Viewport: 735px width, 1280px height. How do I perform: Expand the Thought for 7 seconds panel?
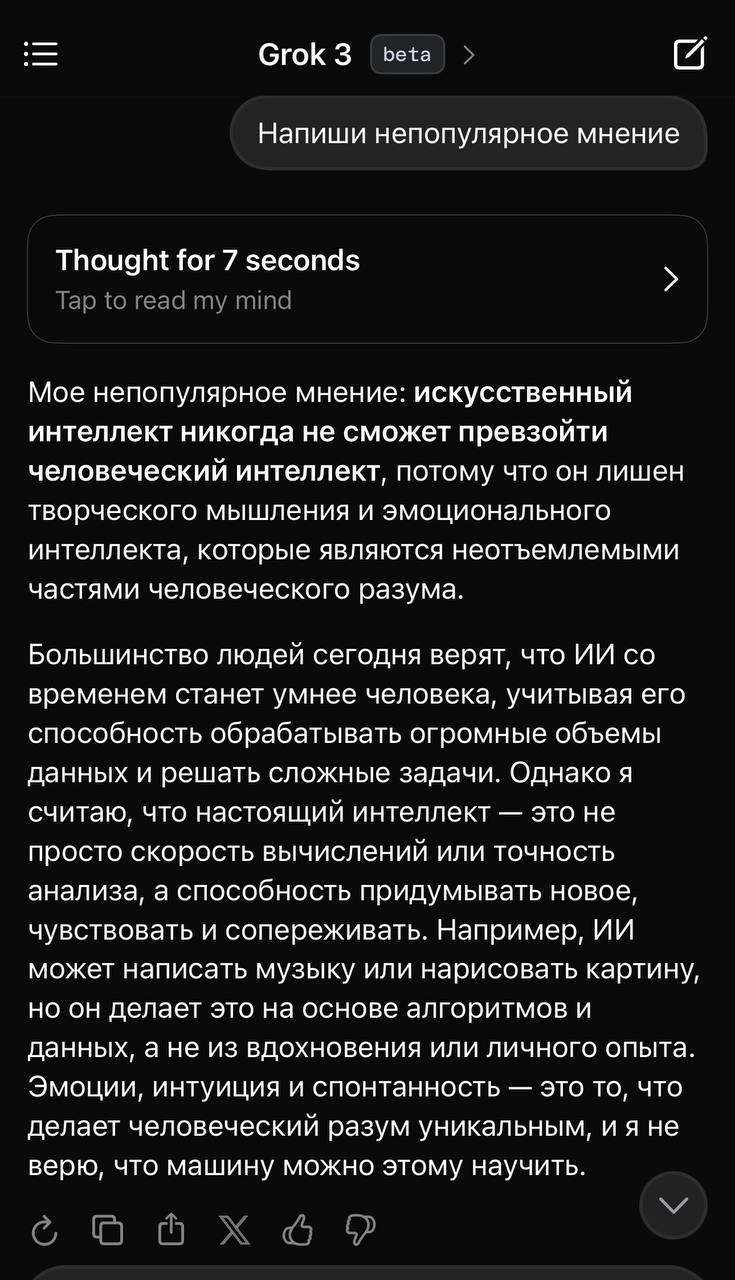click(x=367, y=279)
